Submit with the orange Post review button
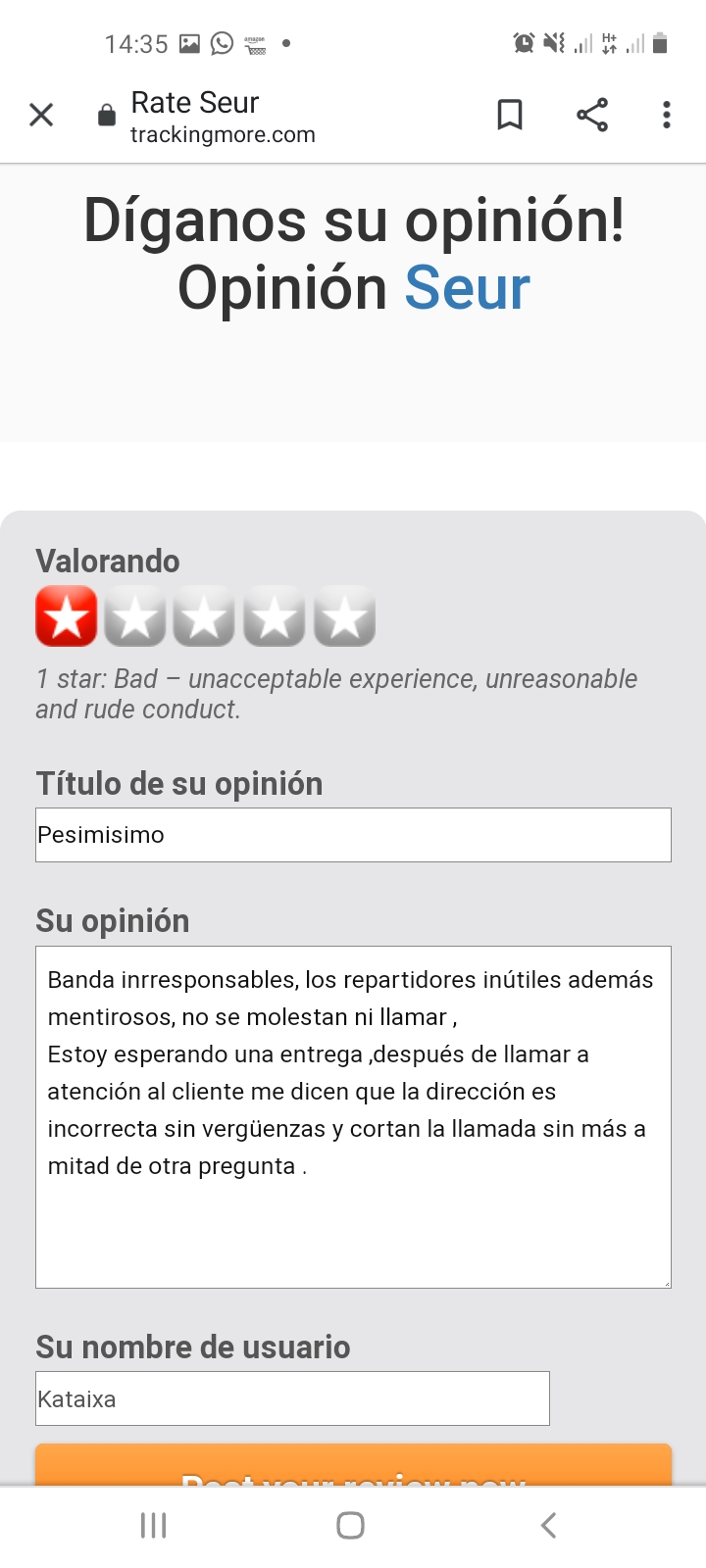 pos(353,1465)
